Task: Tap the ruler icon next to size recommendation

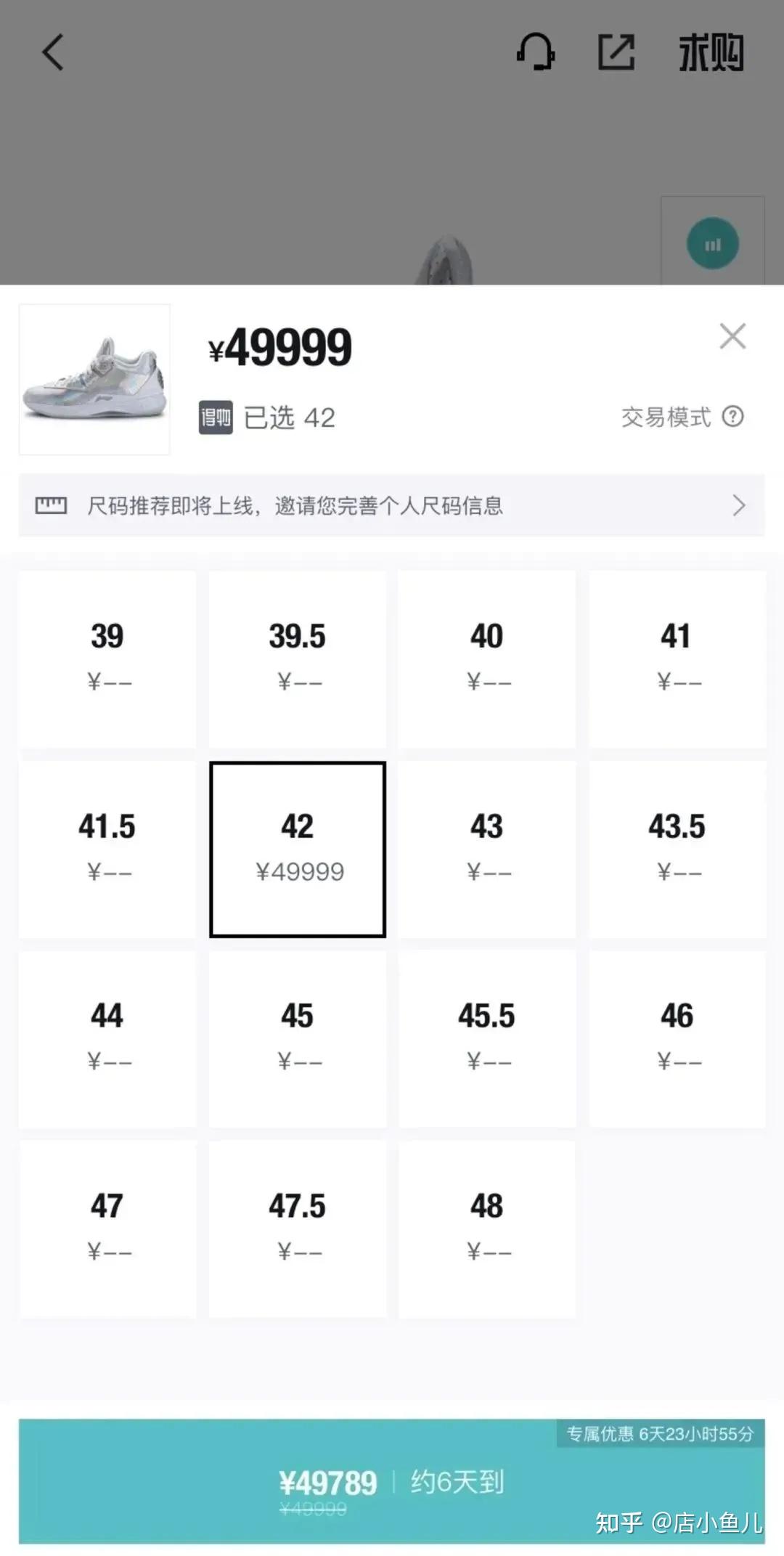Action: coord(51,504)
